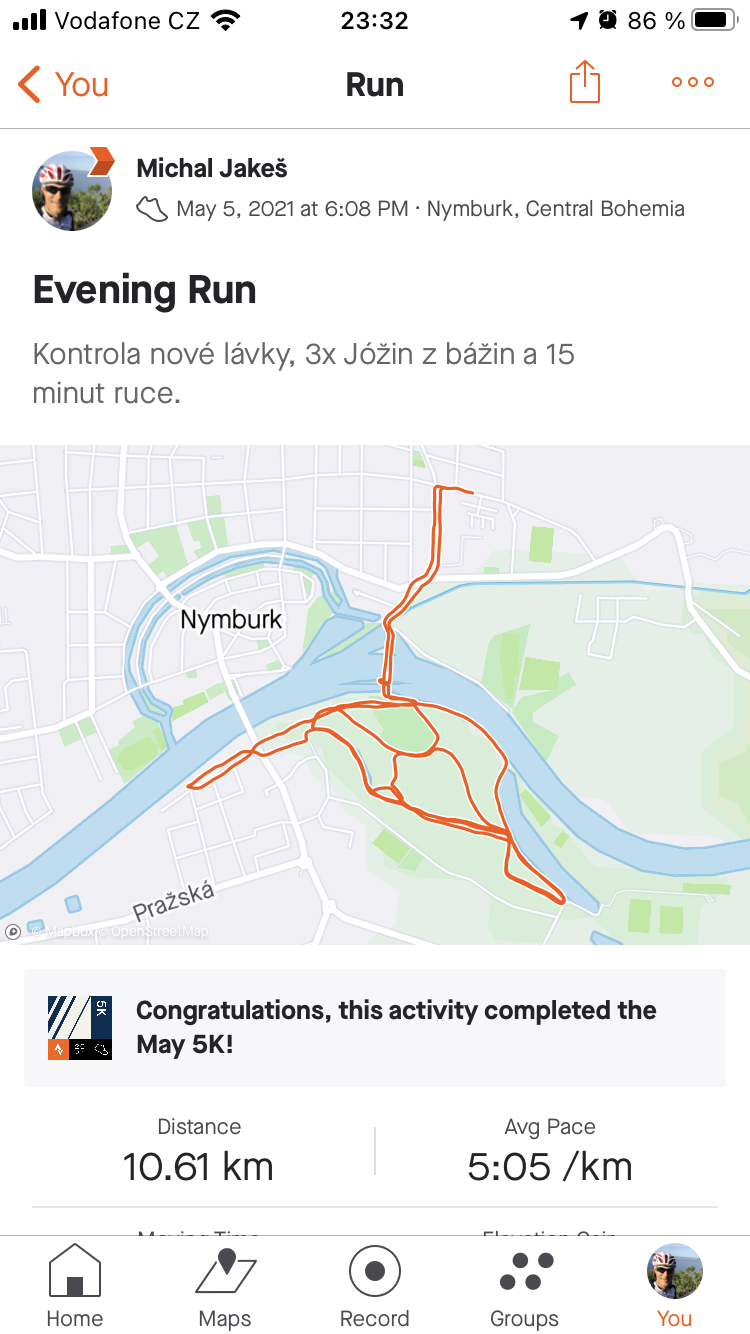Screen dimensions: 750x1334
Task: Open Michal Jakeš's profile picture
Action: tap(71, 190)
